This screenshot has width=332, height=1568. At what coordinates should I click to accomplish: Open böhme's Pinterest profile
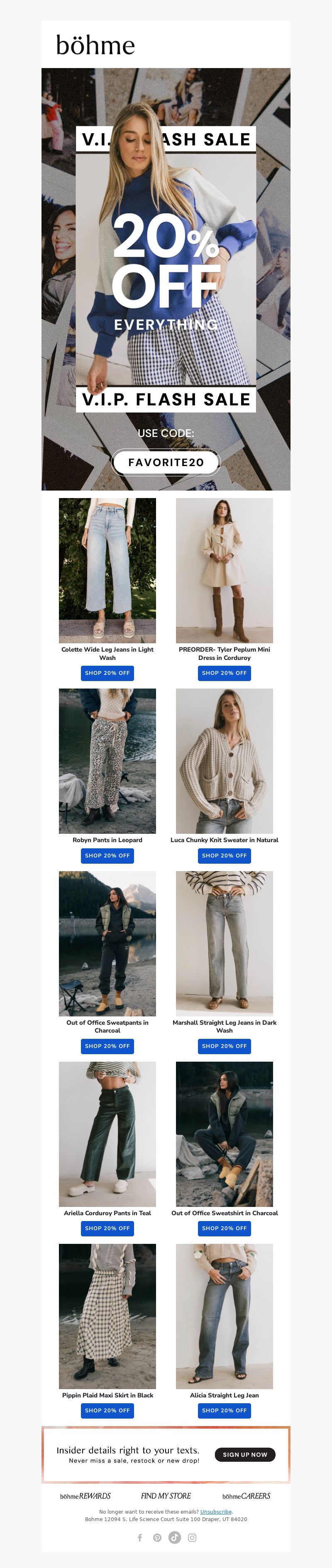point(157,1538)
